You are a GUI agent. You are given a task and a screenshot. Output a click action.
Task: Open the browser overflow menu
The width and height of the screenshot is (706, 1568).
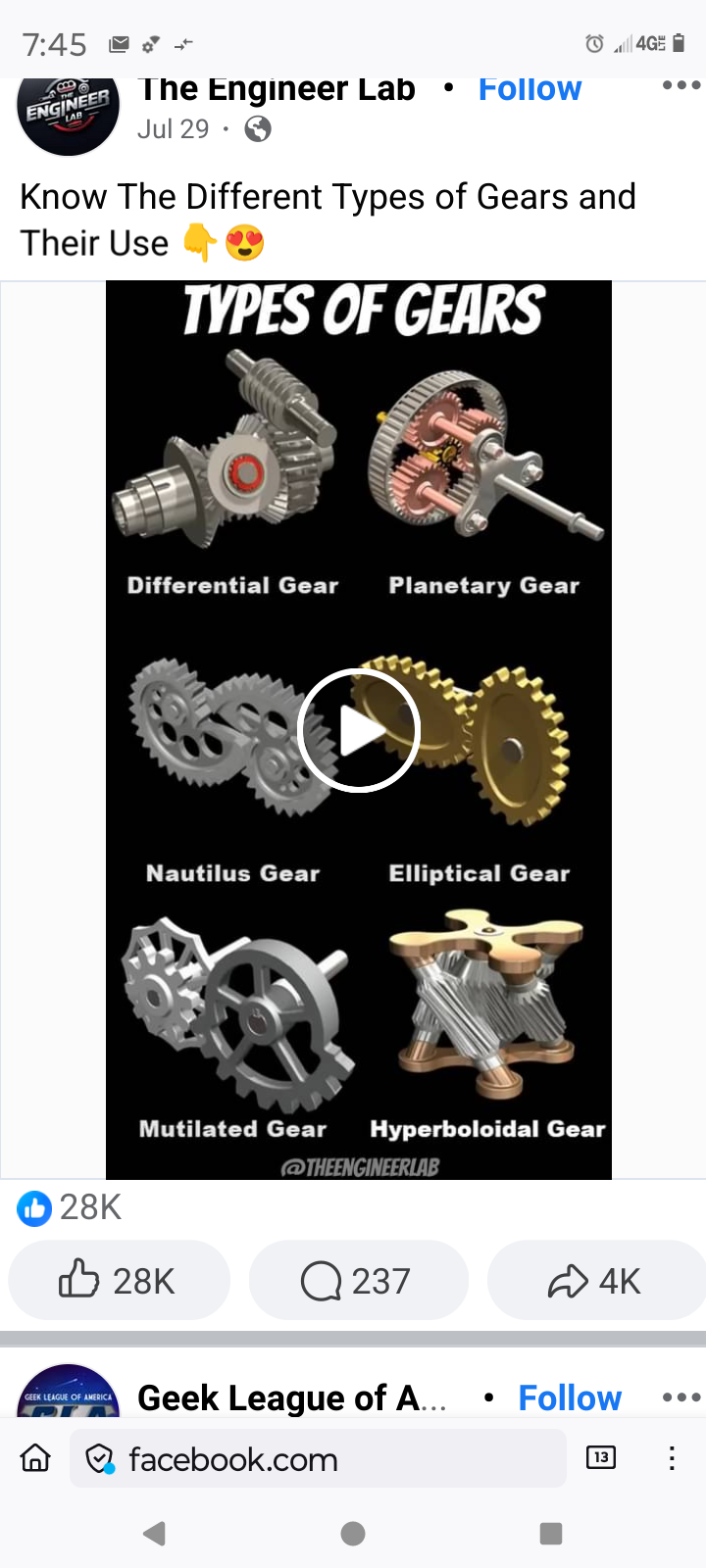(672, 1458)
